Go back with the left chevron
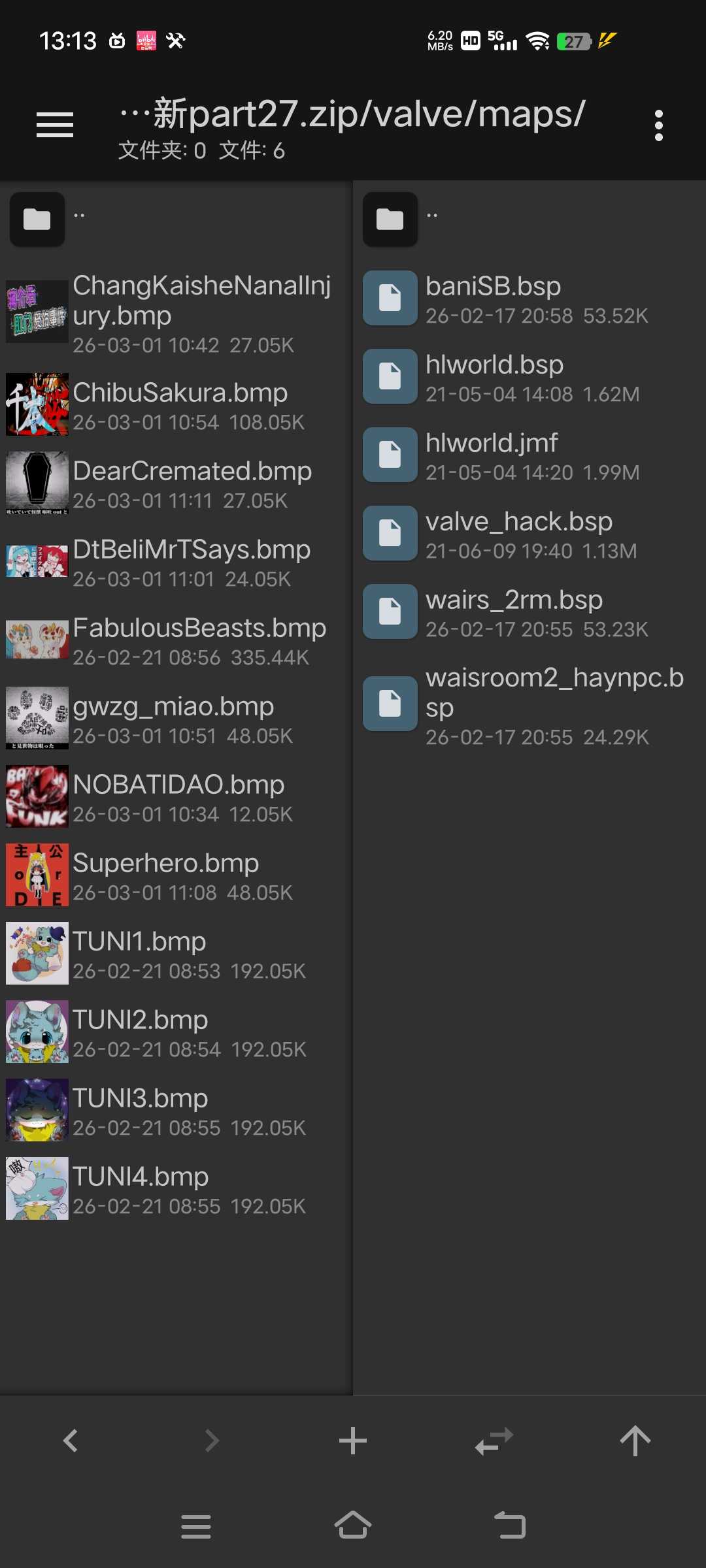This screenshot has height=1568, width=706. click(71, 1441)
